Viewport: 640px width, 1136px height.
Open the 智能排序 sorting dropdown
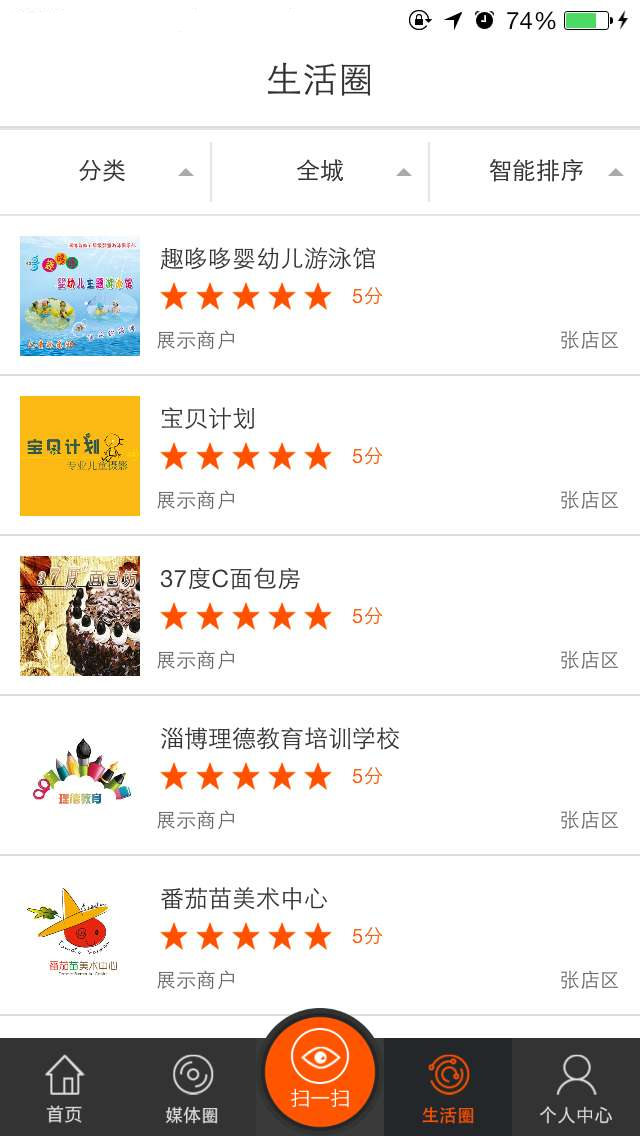[x=537, y=172]
